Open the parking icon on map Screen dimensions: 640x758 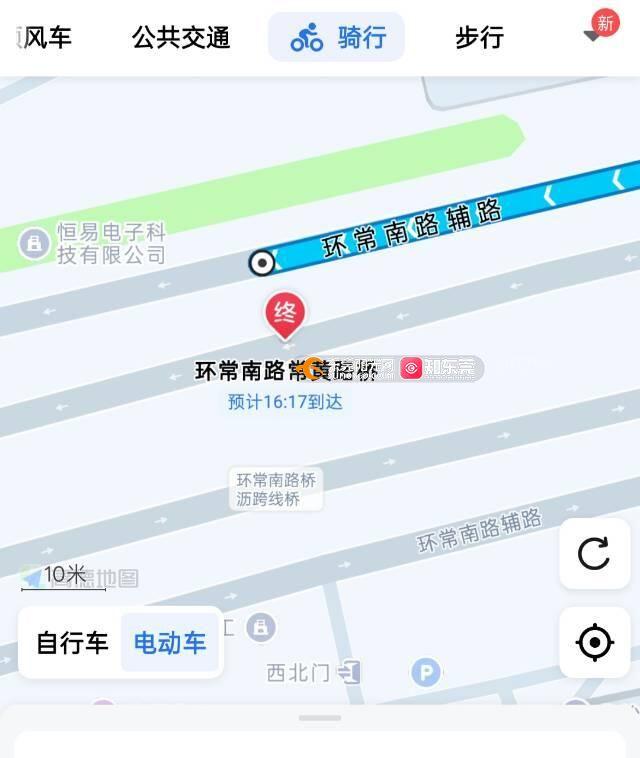tap(426, 672)
